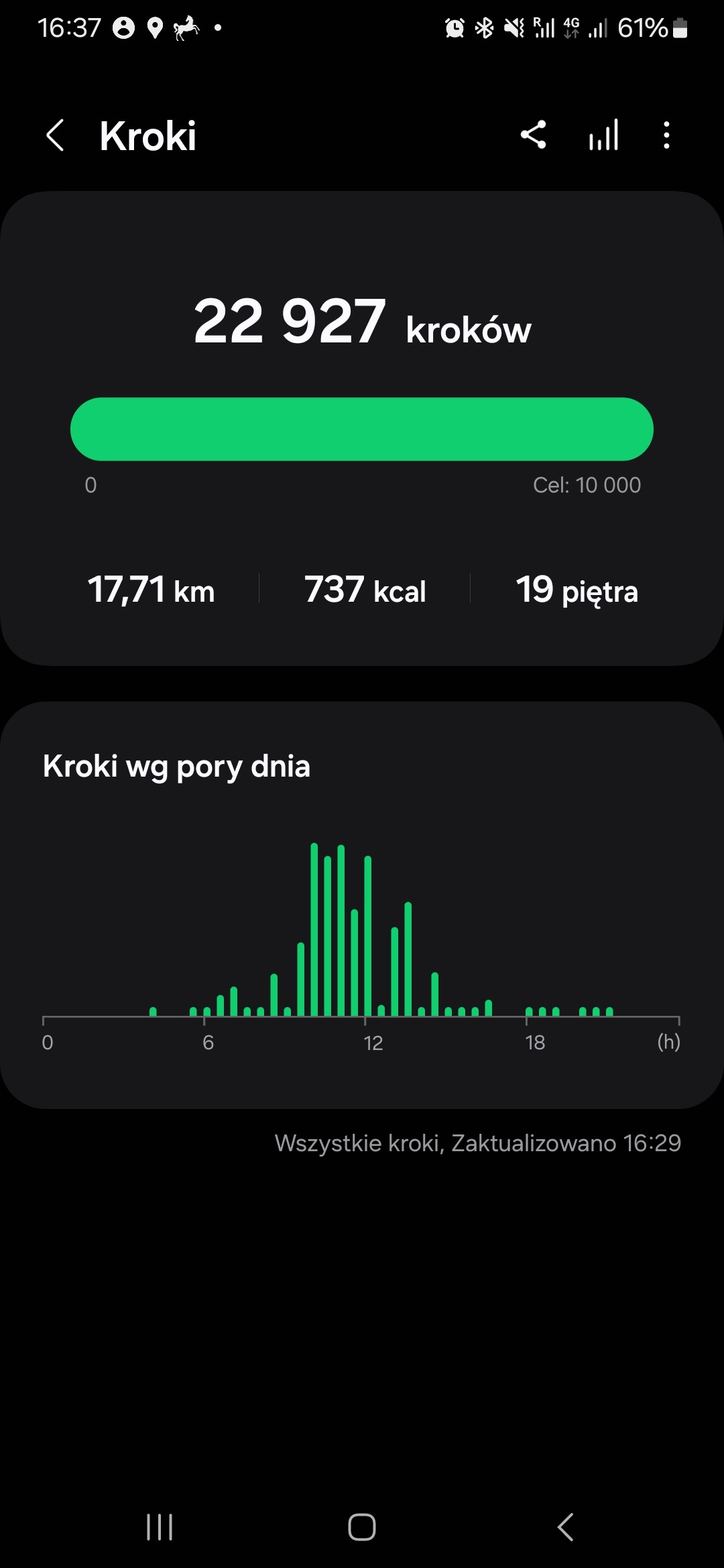
Task: Go back from the Kroki screen
Action: 55,135
